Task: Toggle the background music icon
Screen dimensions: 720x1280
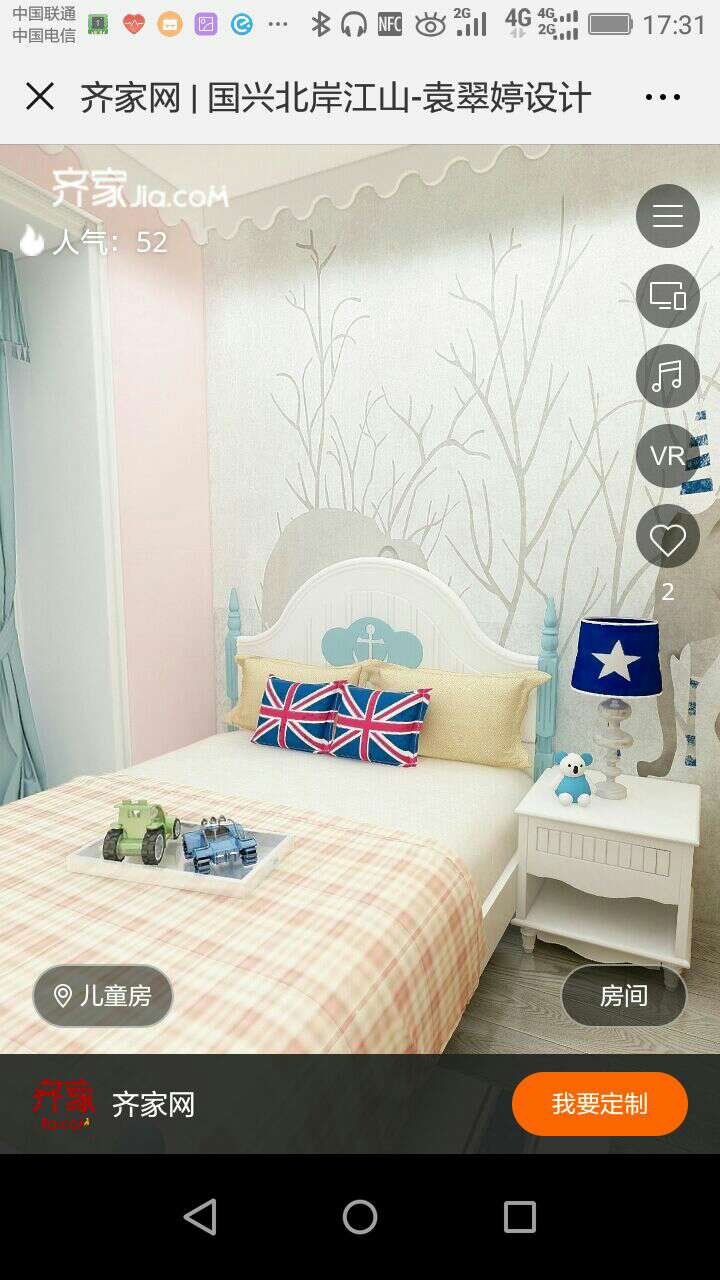Action: click(x=667, y=376)
